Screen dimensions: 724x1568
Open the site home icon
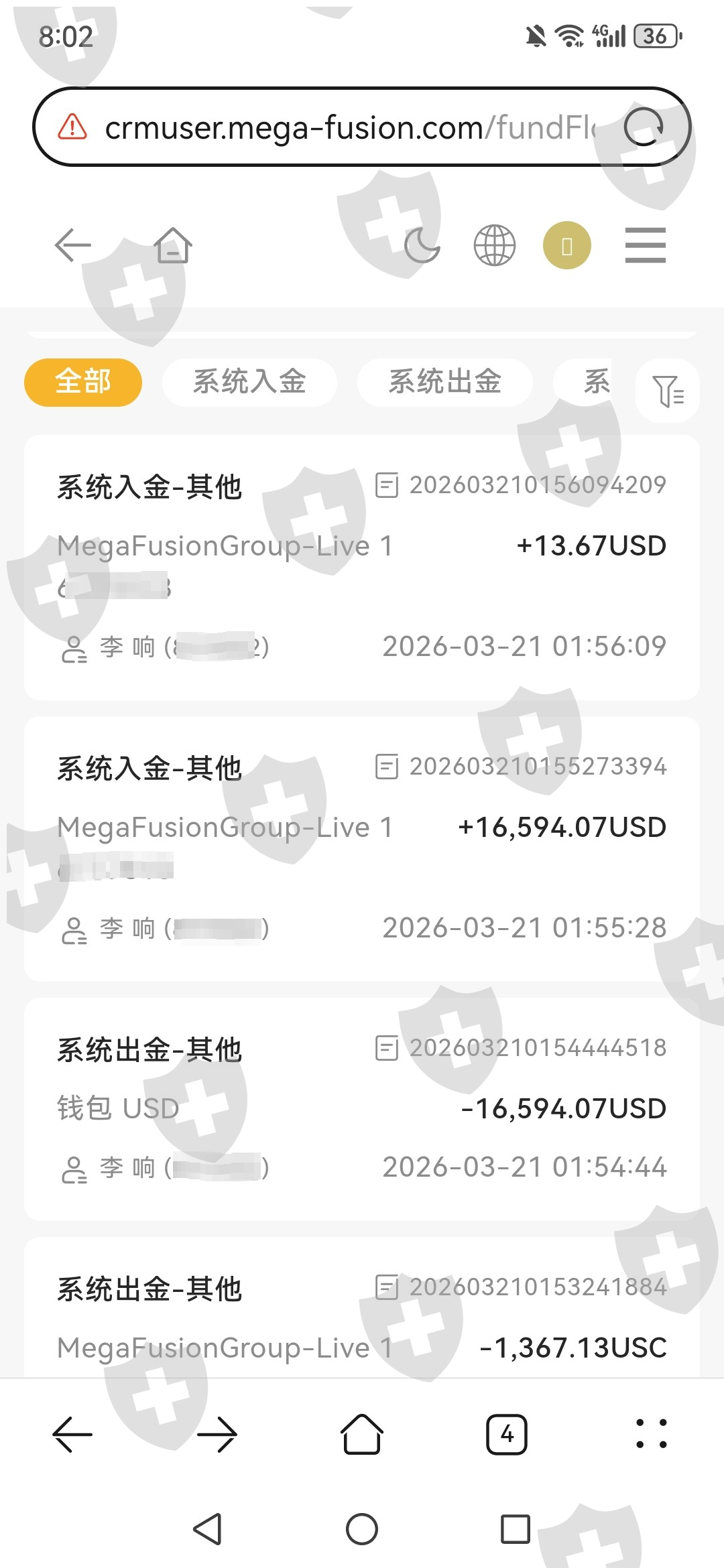pyautogui.click(x=173, y=245)
